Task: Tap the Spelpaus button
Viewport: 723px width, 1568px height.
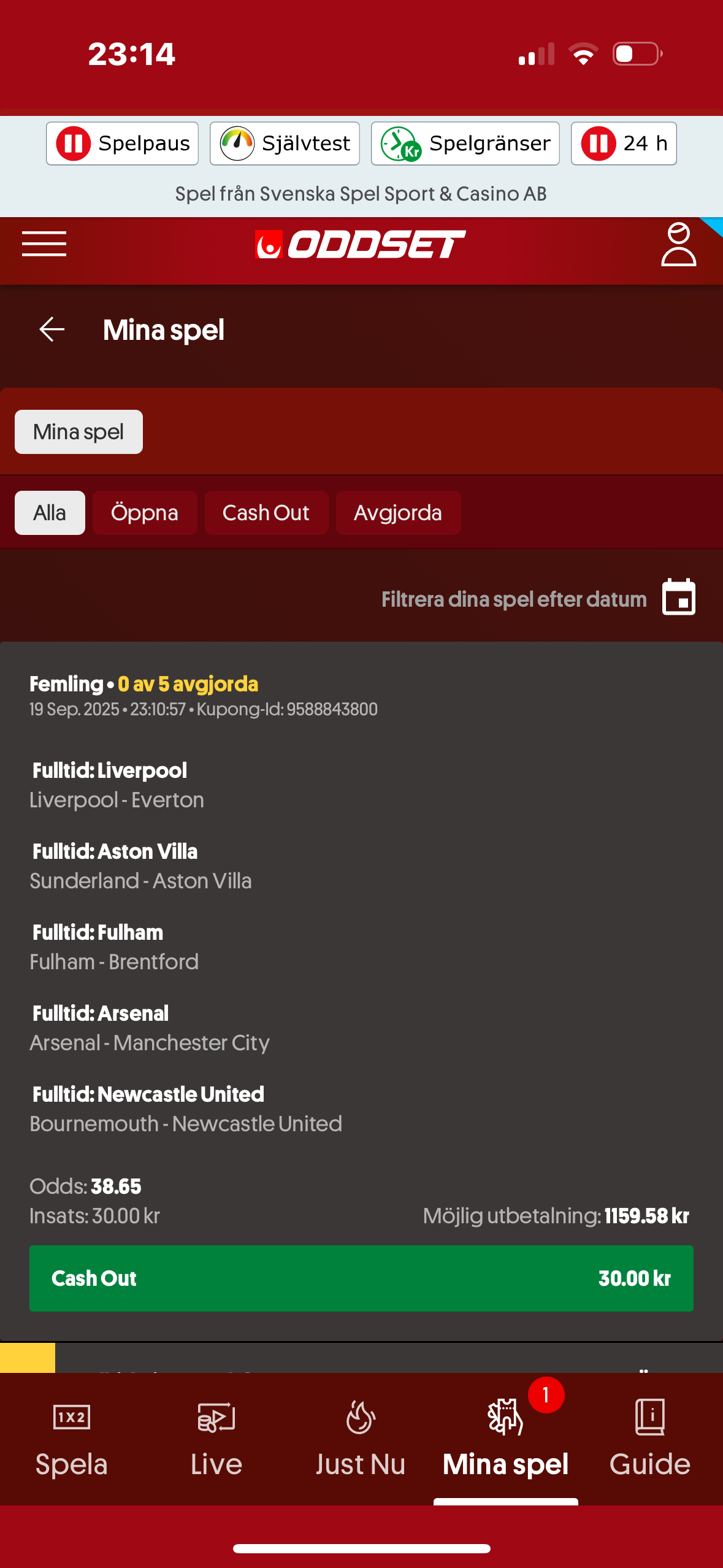Action: tap(123, 144)
